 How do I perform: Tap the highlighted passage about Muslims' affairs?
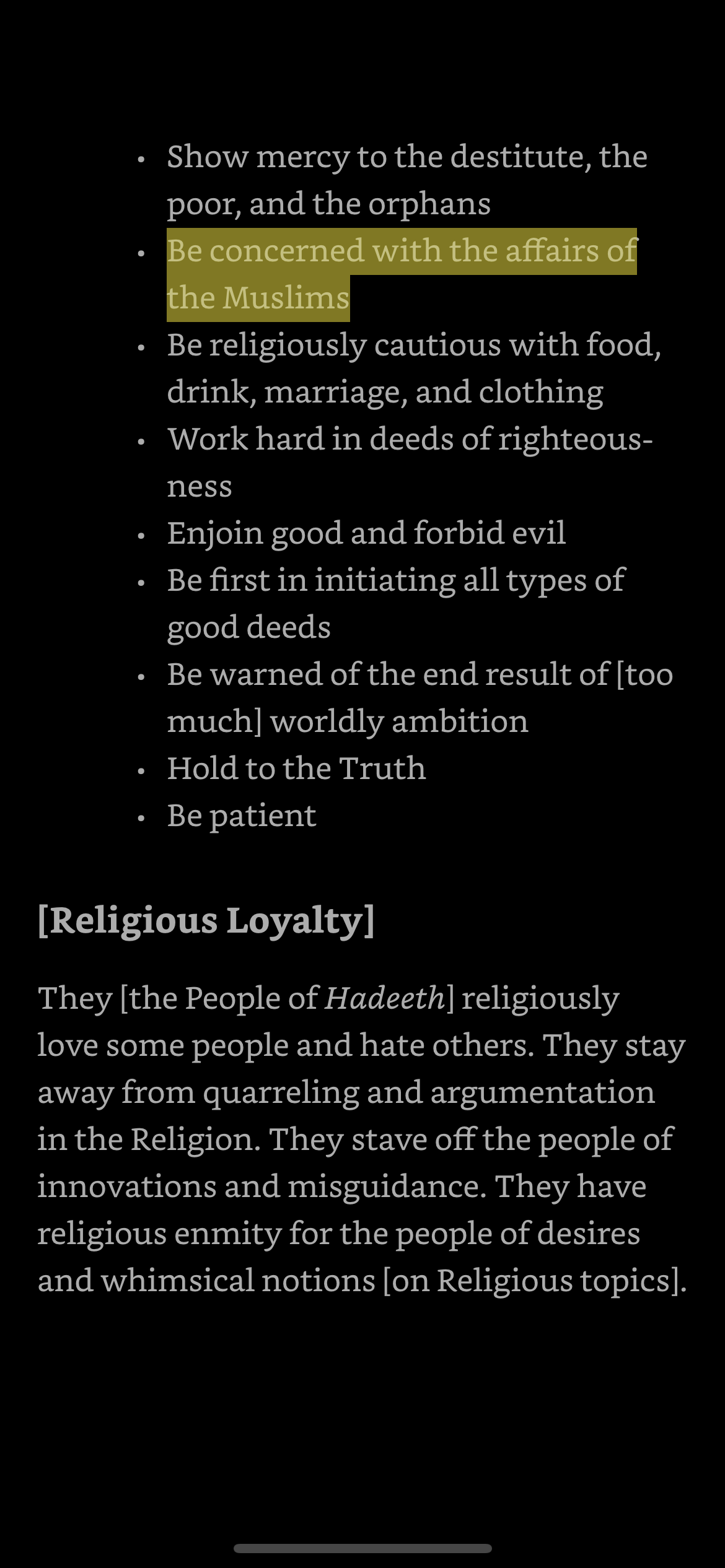pyautogui.click(x=401, y=252)
